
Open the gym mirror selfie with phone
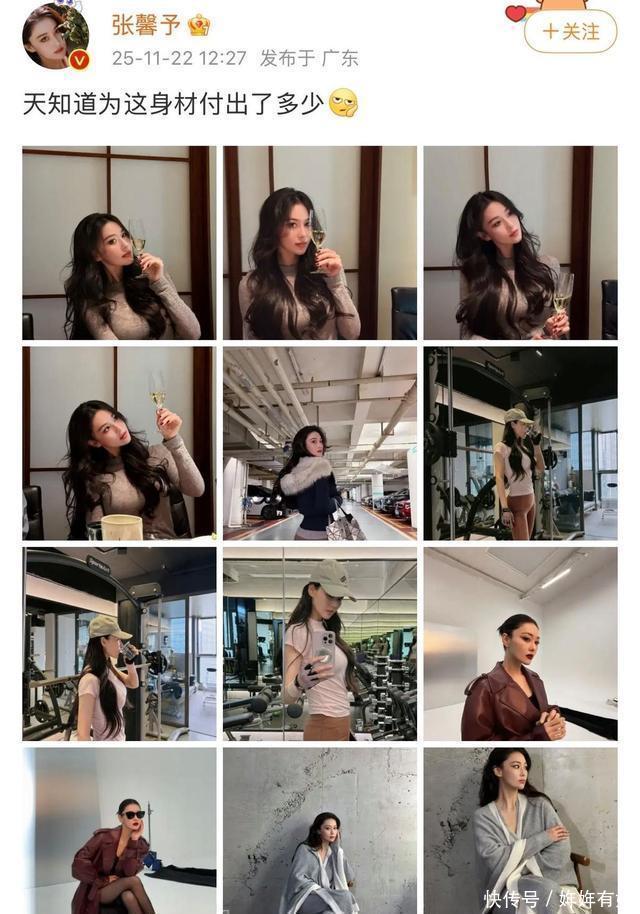(319, 643)
